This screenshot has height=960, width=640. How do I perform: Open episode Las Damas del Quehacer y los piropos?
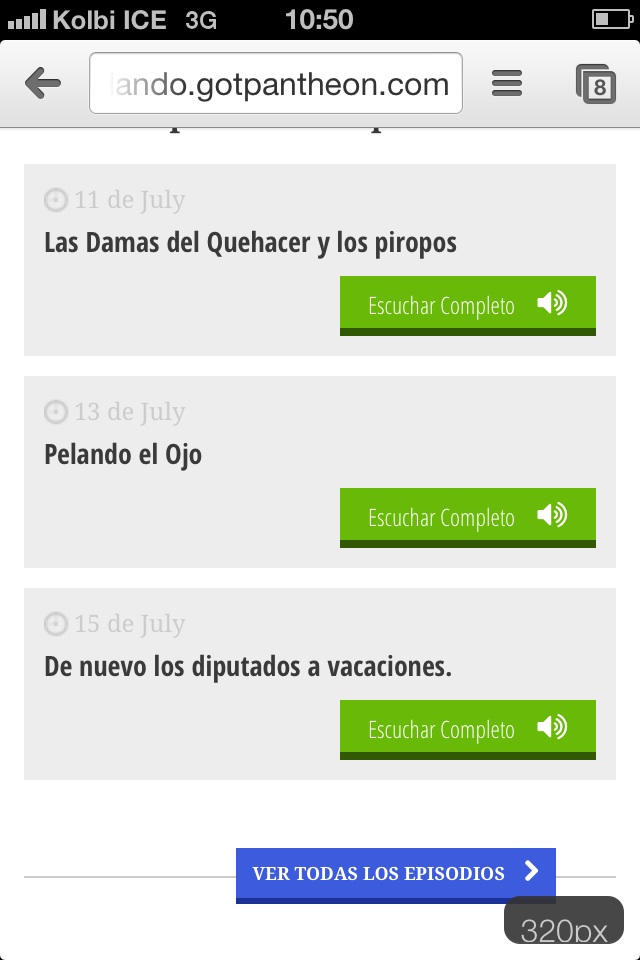(x=250, y=243)
